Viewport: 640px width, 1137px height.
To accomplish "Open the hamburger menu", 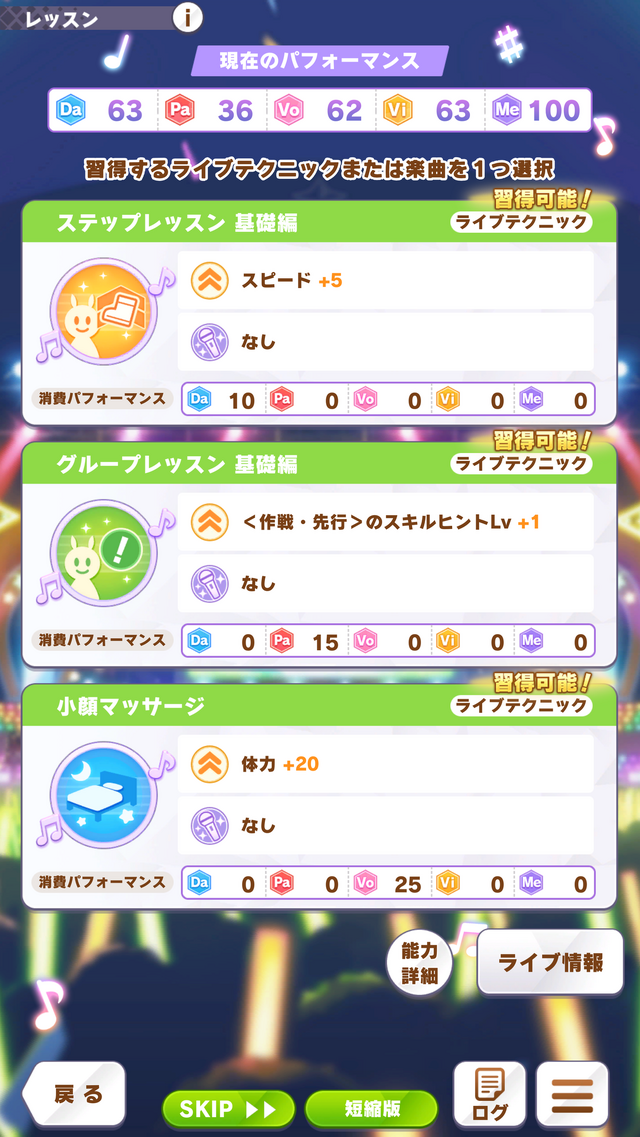I will click(572, 1094).
